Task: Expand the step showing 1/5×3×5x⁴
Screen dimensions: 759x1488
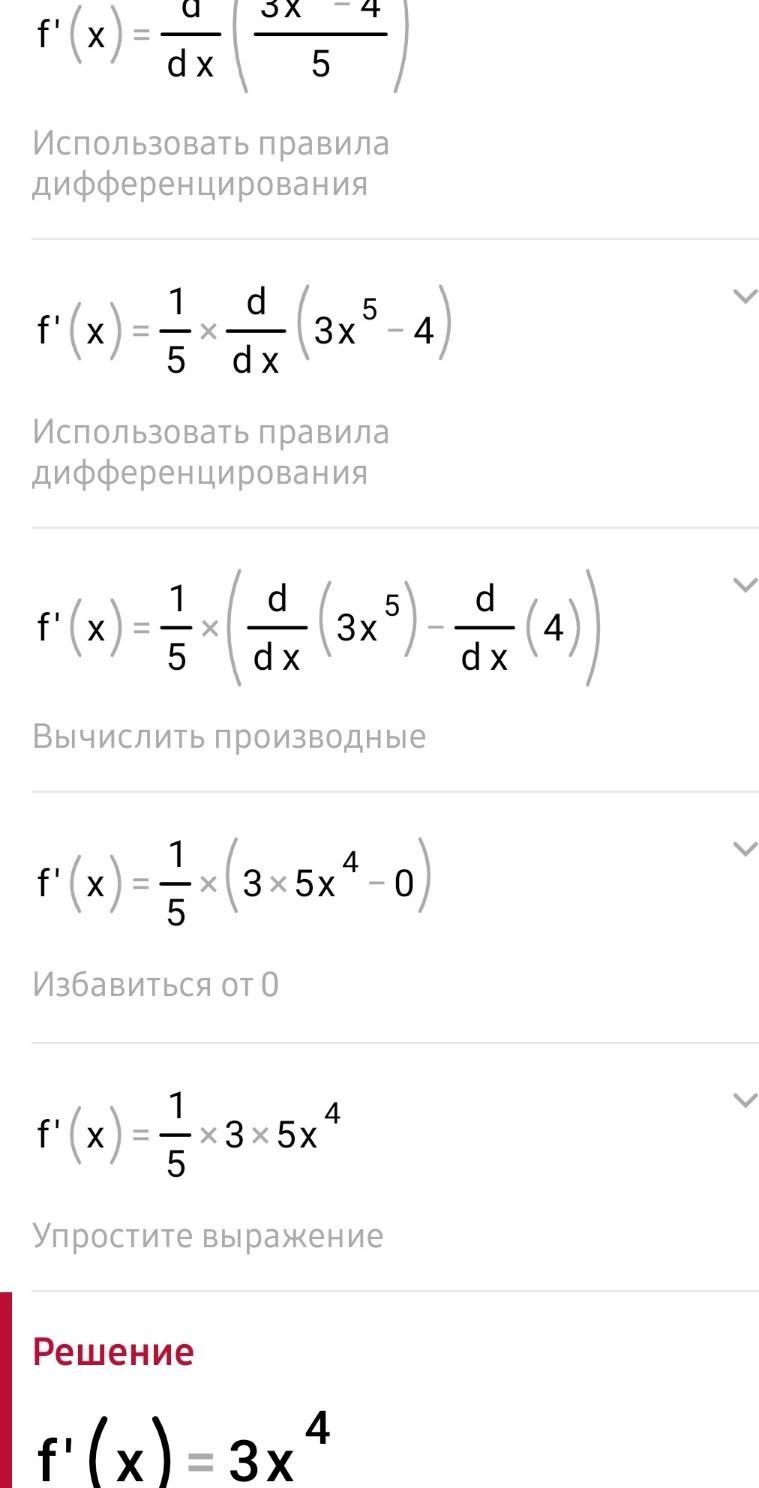Action: coord(744,1100)
